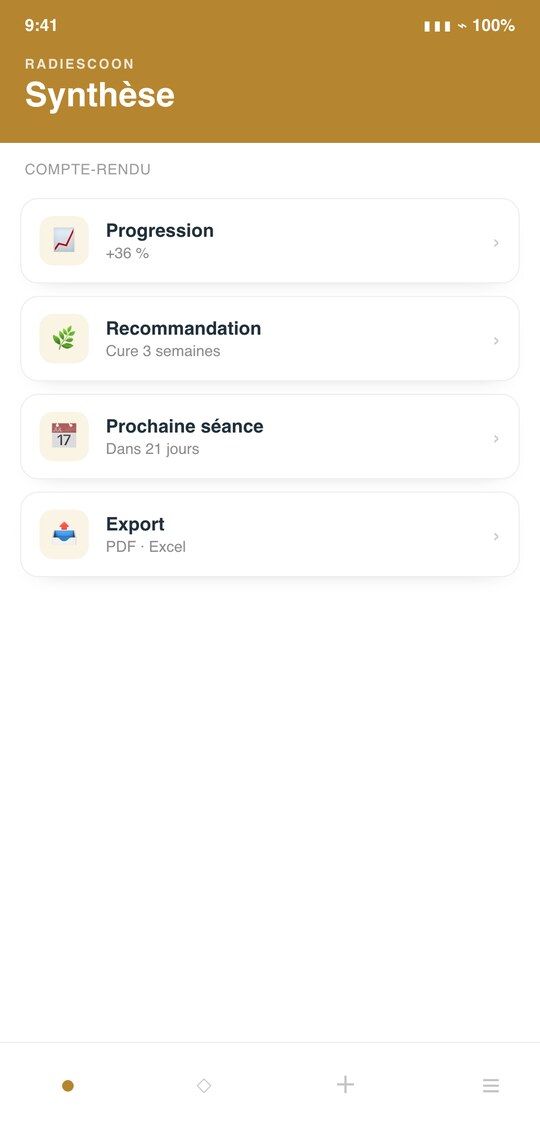Select the dot tab in bottom navigation
The width and height of the screenshot is (540, 1125).
[67, 1086]
